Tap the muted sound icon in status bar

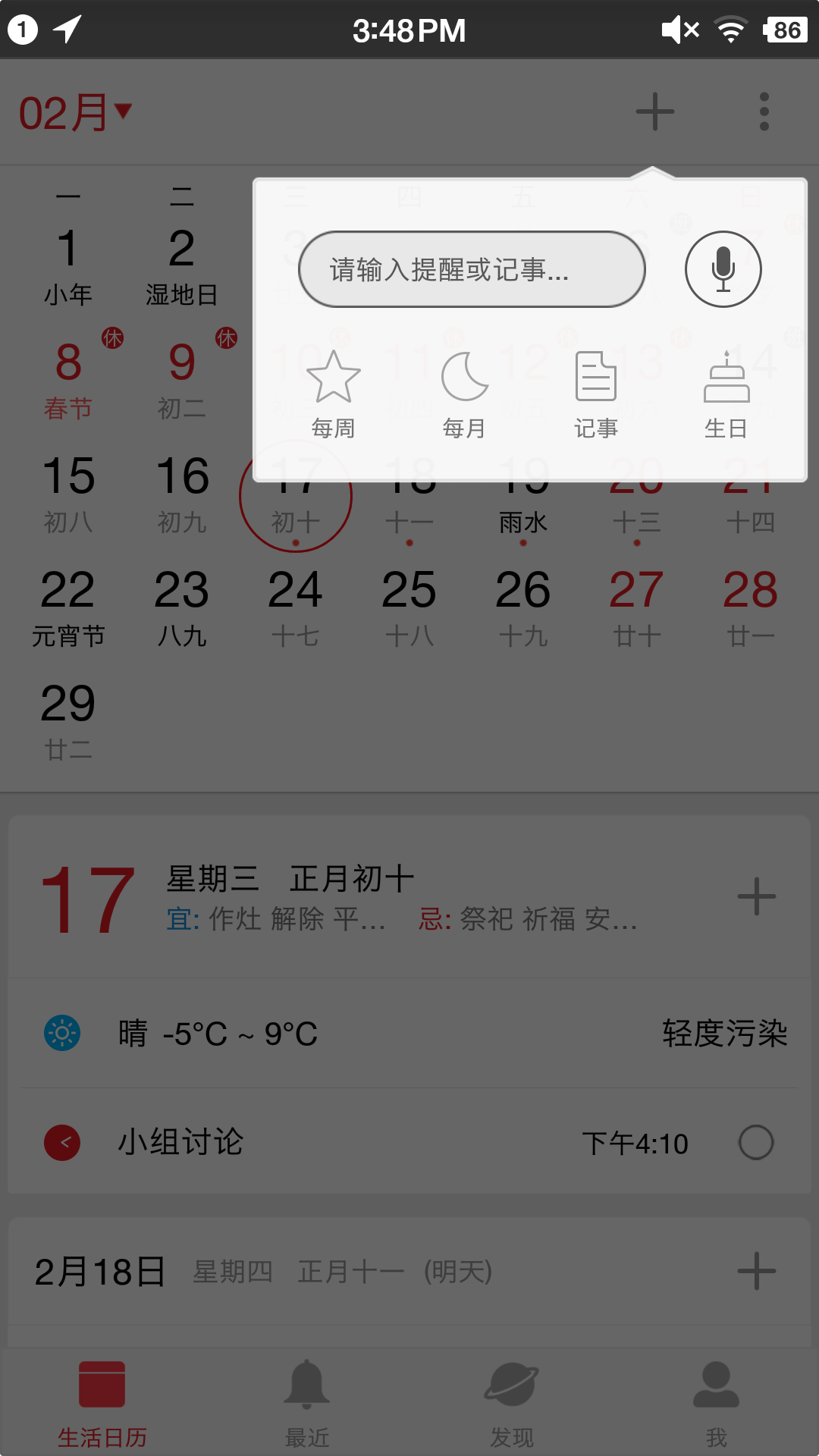tap(677, 29)
